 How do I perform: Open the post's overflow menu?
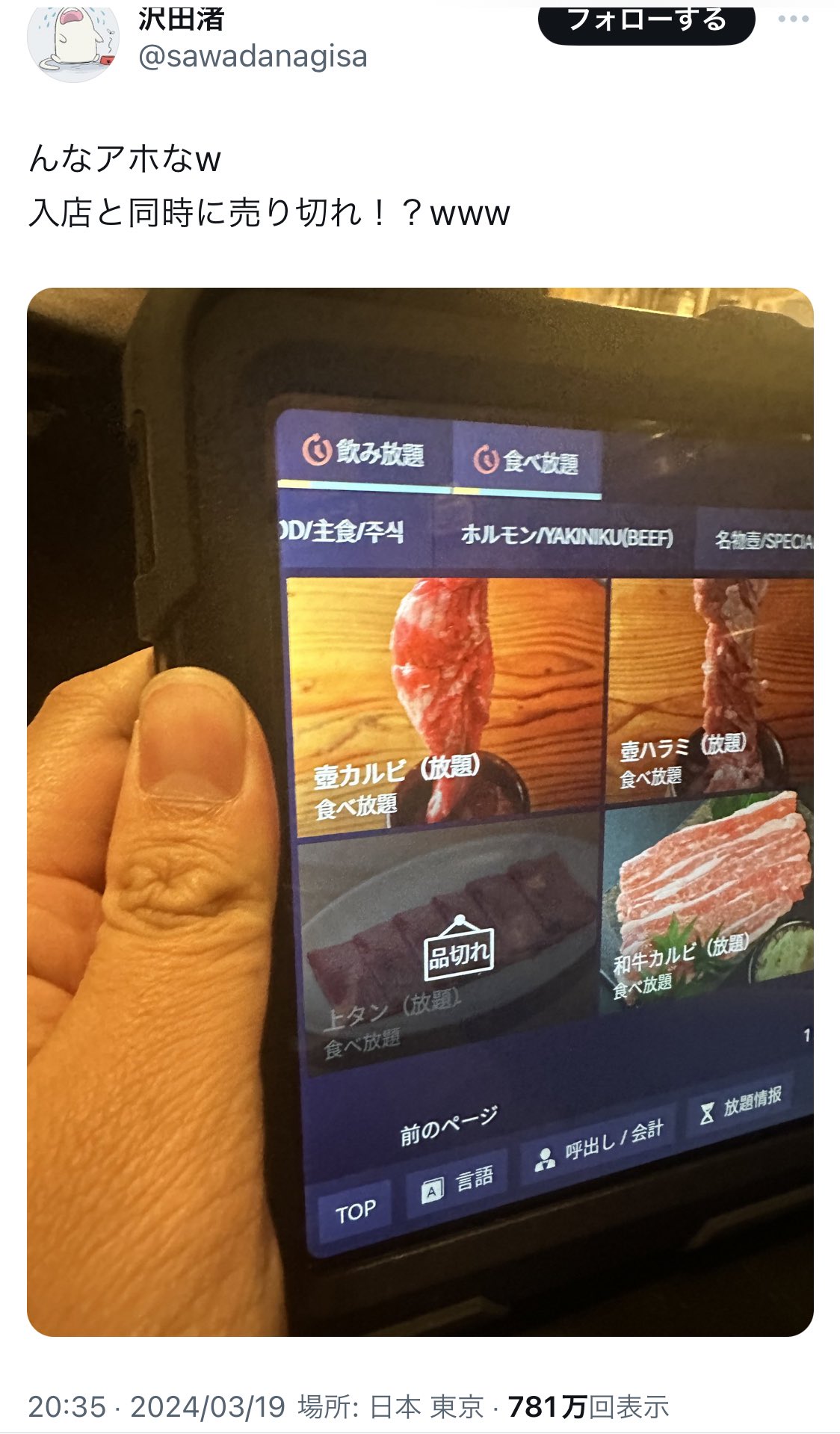pos(793,19)
